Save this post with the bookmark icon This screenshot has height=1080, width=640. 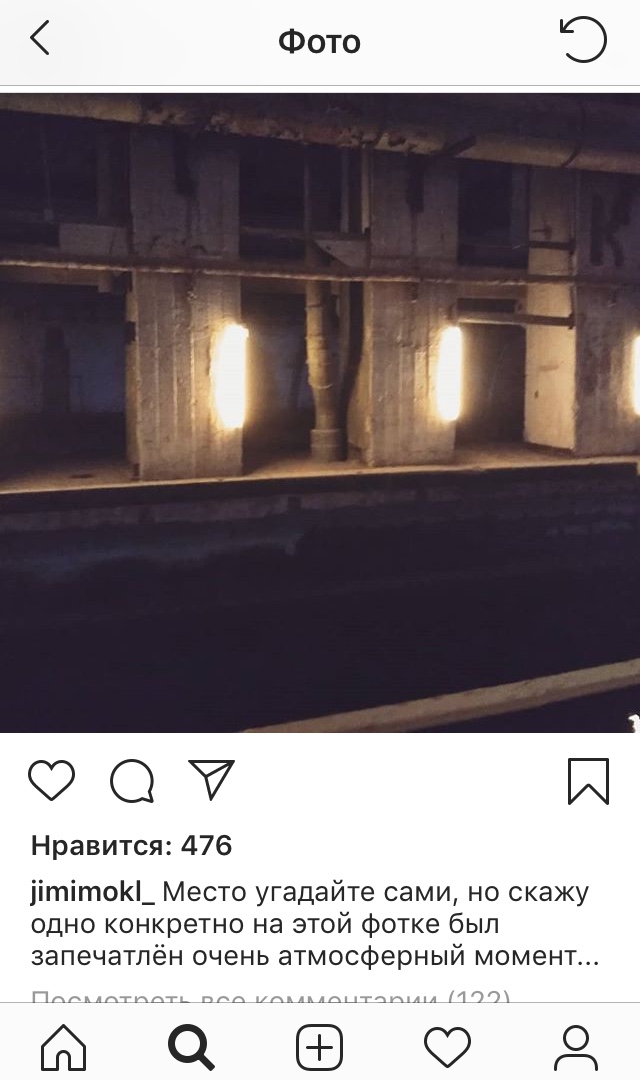click(x=588, y=780)
